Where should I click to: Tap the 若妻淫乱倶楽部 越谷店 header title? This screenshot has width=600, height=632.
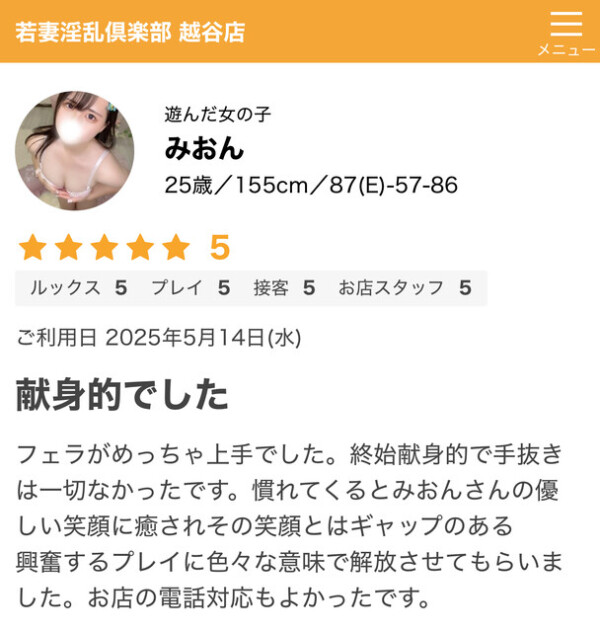point(130,32)
